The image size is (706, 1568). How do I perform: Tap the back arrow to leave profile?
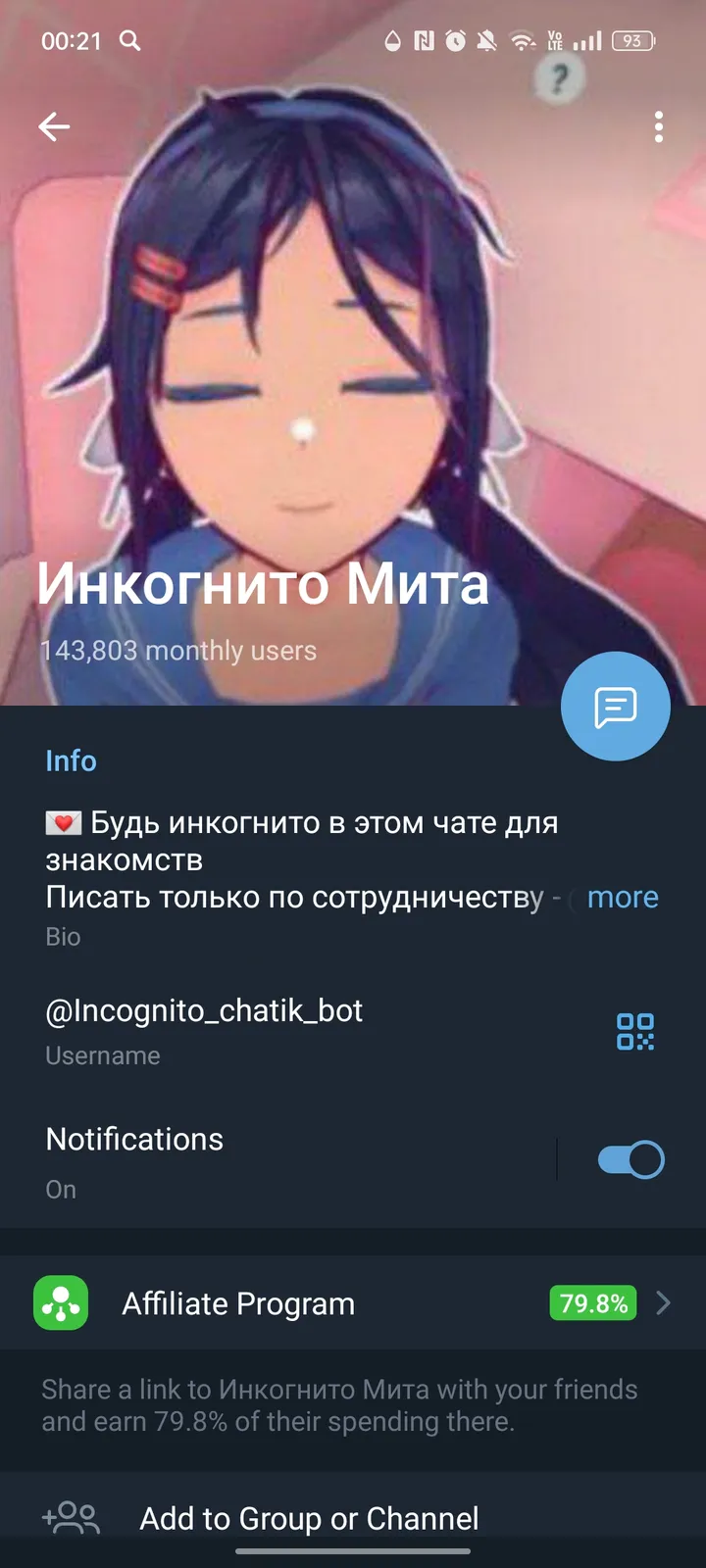pyautogui.click(x=54, y=126)
